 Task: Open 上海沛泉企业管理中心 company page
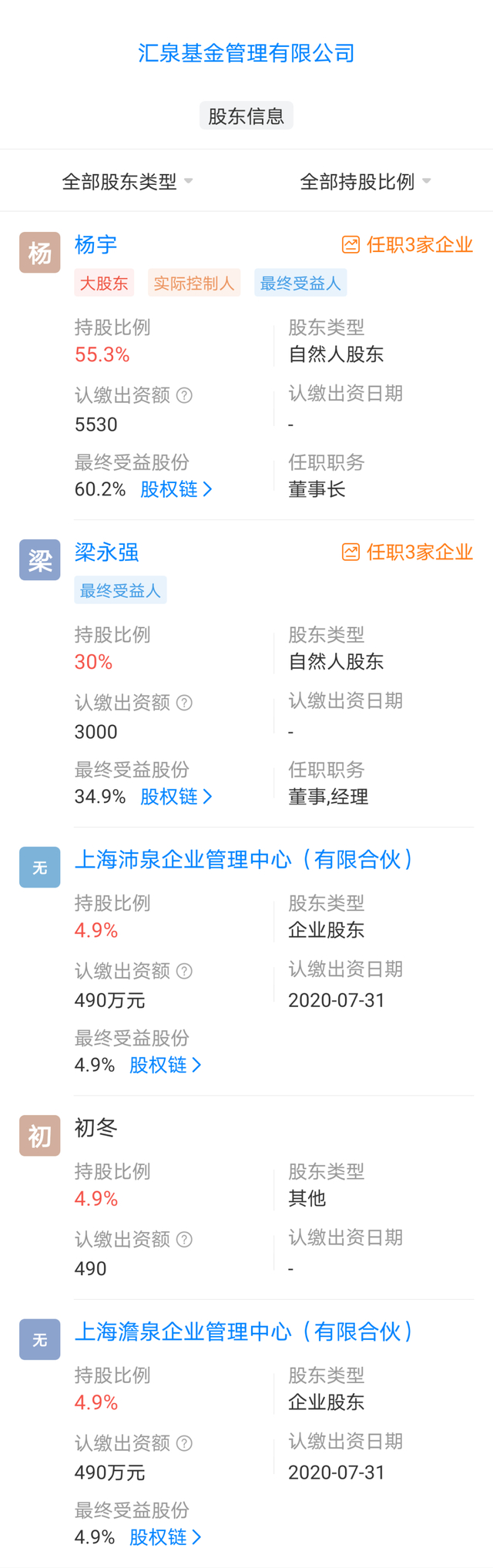tap(244, 860)
